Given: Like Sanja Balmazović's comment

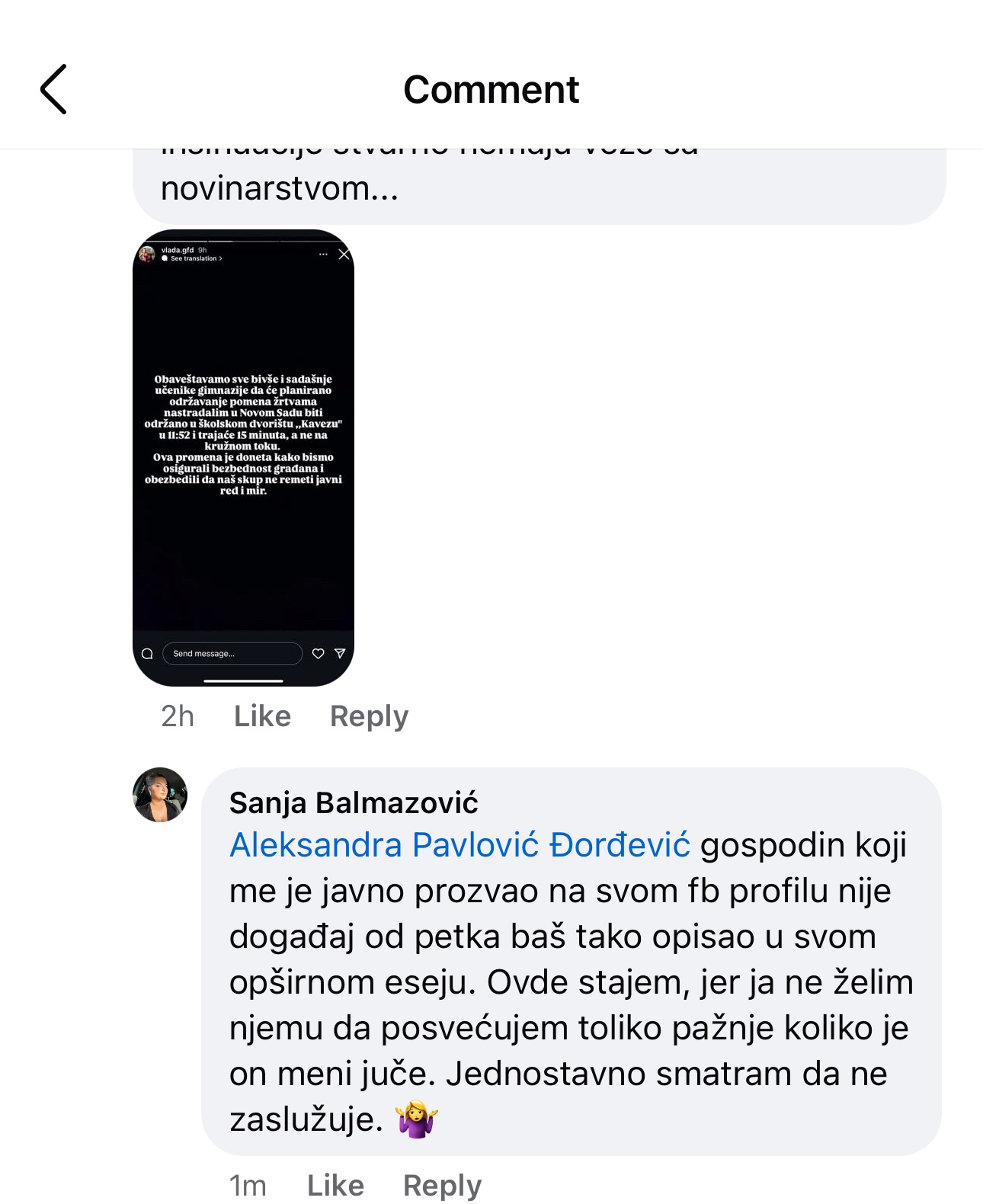Looking at the screenshot, I should (x=335, y=1185).
